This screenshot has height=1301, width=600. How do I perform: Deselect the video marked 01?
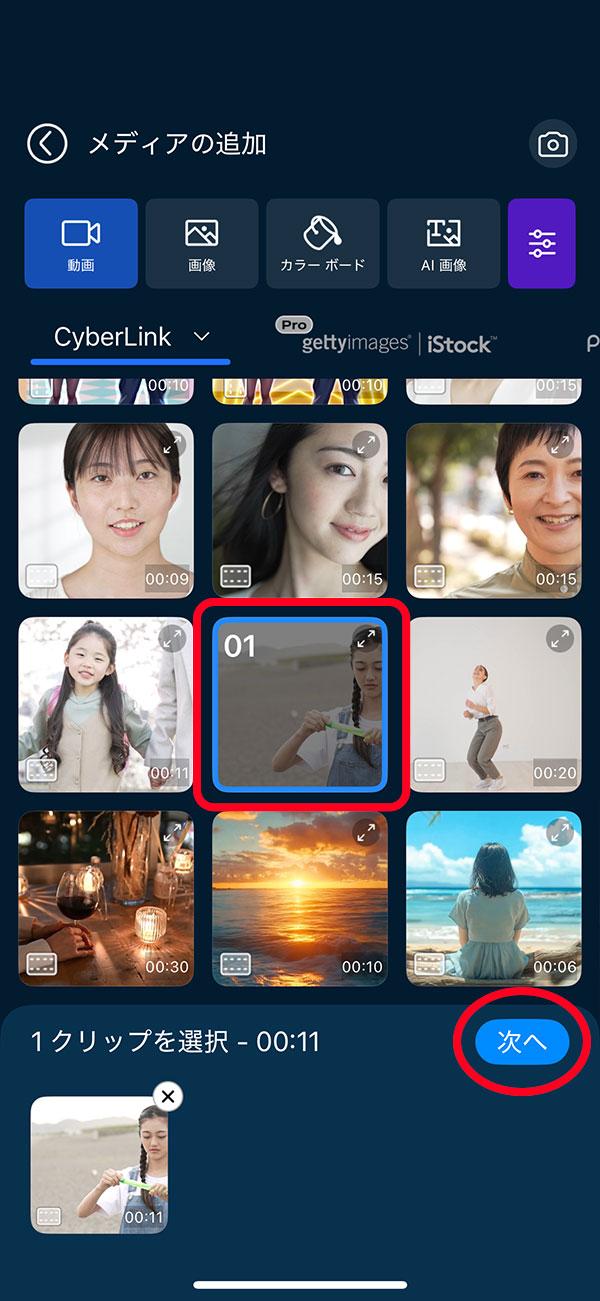coord(299,704)
